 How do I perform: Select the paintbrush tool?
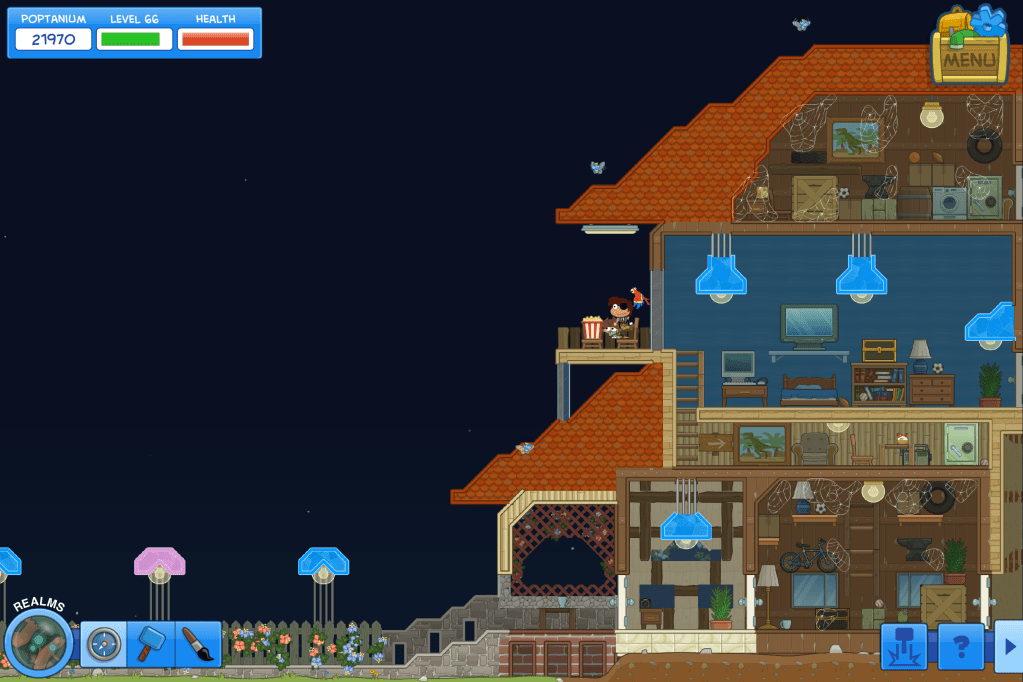(198, 645)
